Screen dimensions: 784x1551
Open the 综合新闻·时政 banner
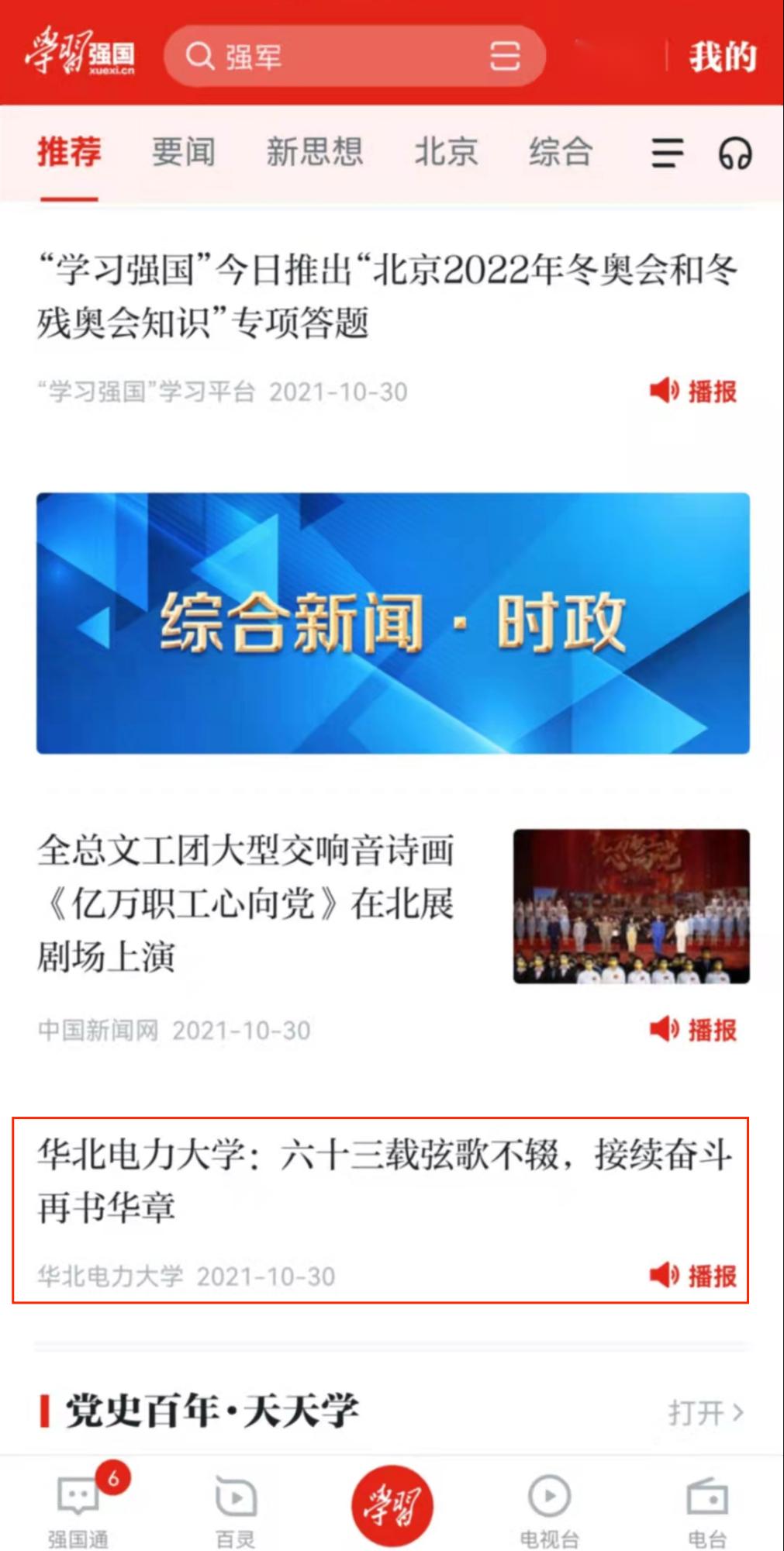click(x=392, y=623)
